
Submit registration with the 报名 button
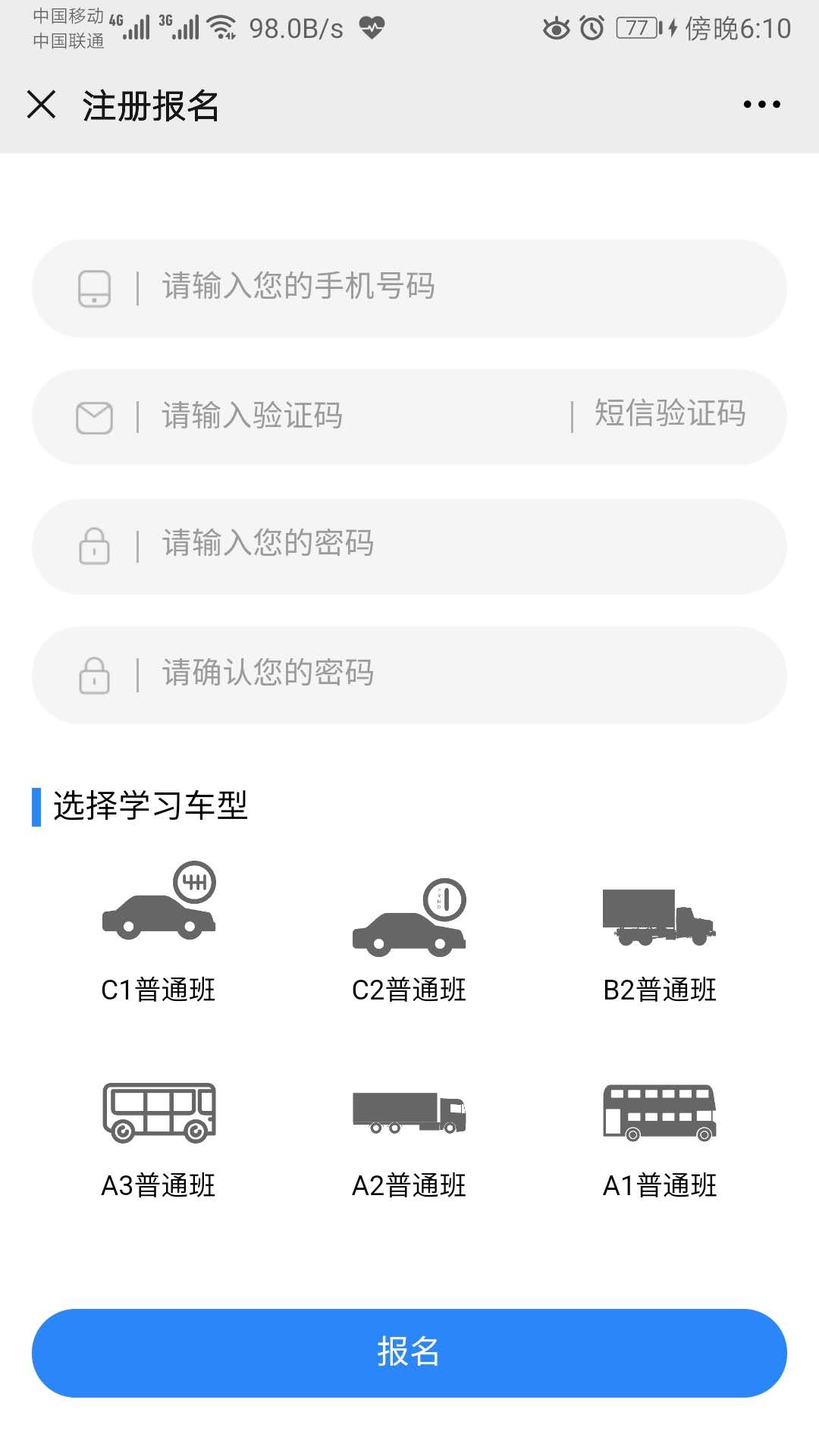click(x=409, y=1353)
